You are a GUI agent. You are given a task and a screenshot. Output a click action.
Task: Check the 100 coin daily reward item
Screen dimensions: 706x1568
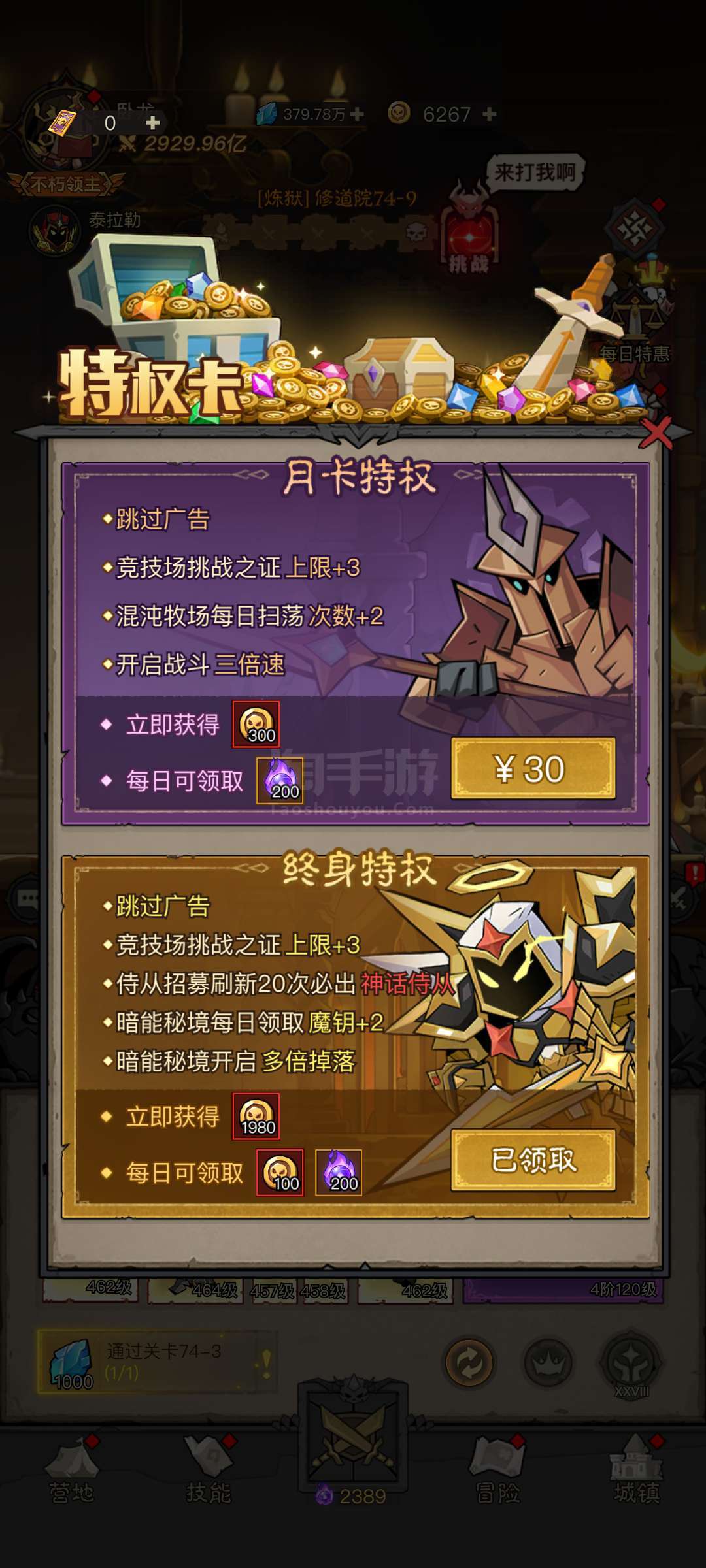pyautogui.click(x=280, y=1172)
